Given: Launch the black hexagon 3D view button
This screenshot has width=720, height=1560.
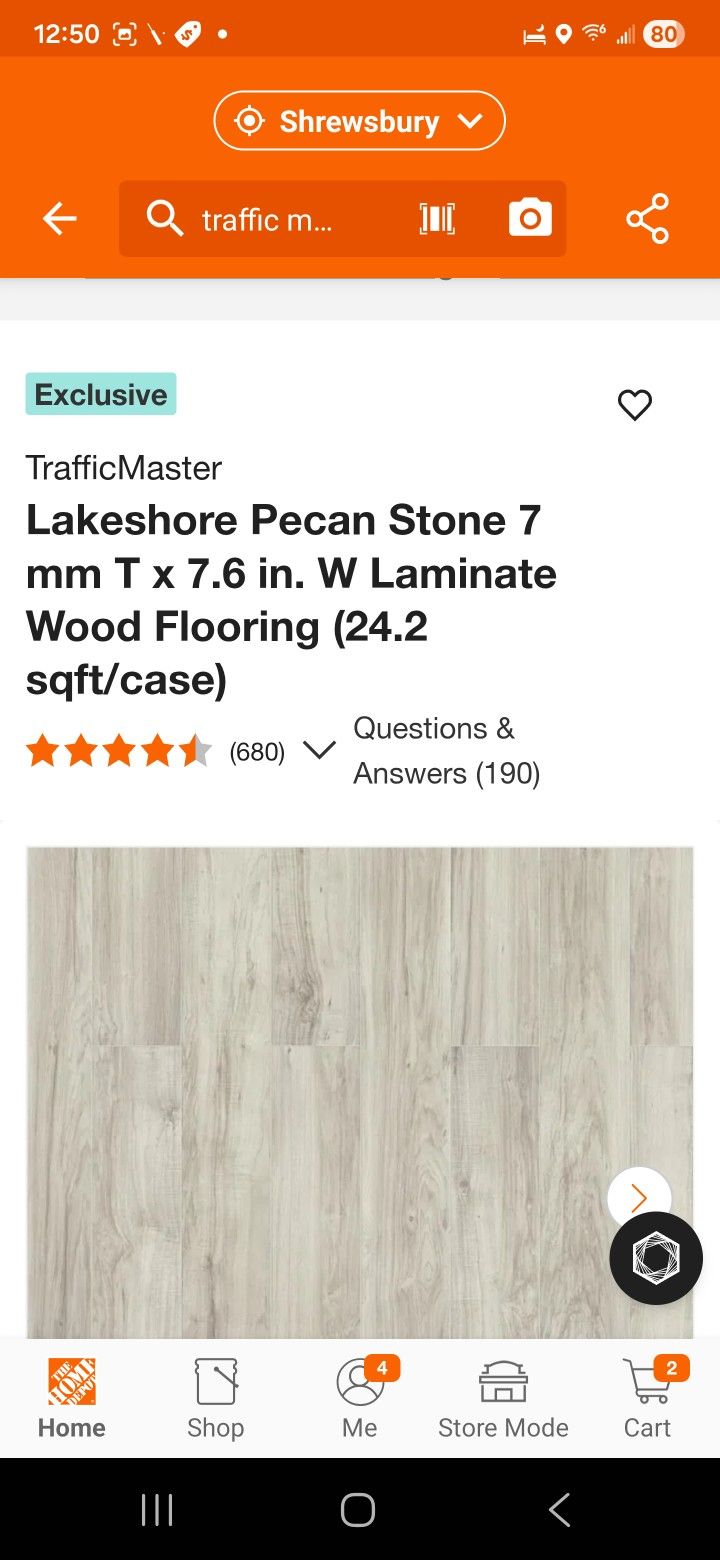Looking at the screenshot, I should pos(656,1258).
